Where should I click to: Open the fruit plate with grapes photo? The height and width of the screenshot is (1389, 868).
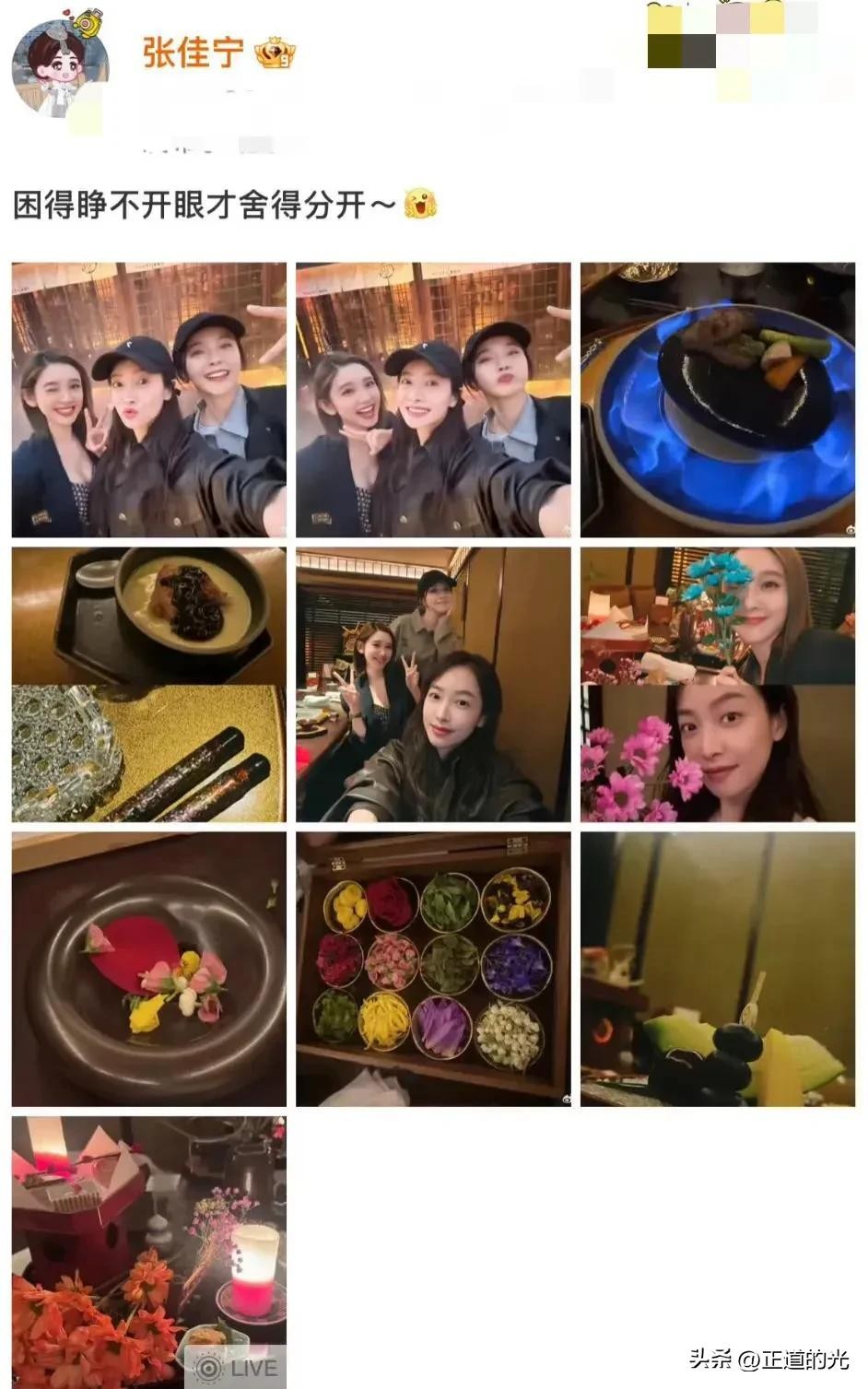(x=718, y=970)
